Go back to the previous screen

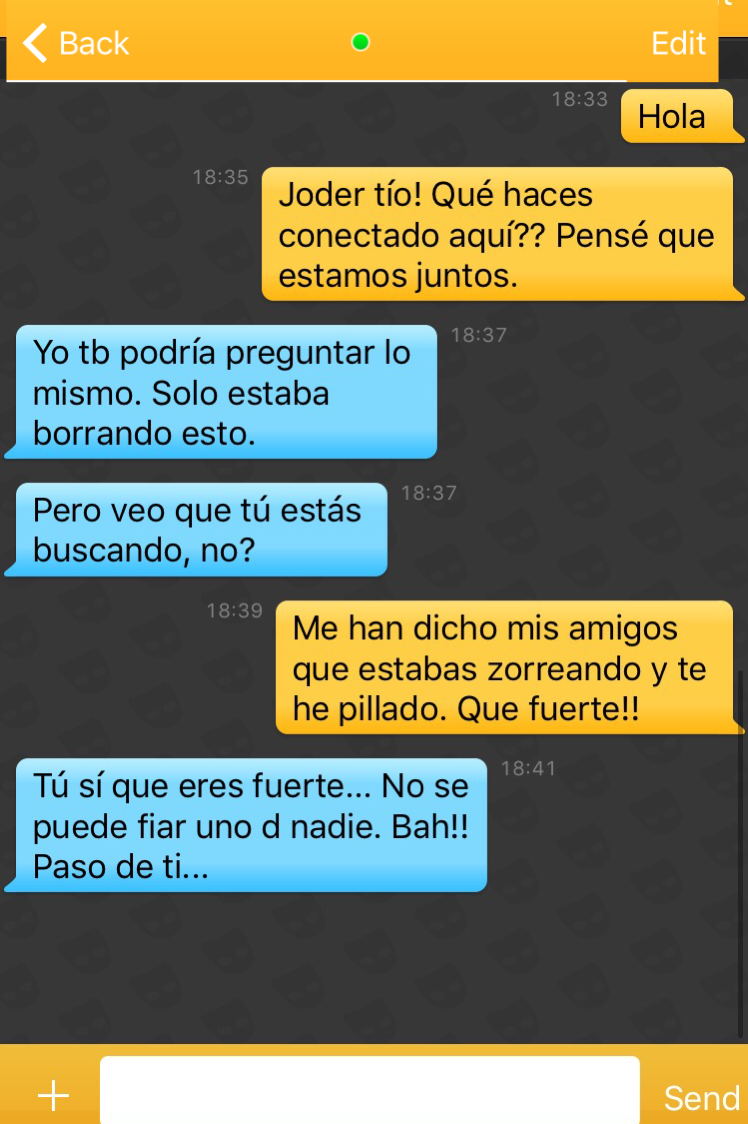76,43
